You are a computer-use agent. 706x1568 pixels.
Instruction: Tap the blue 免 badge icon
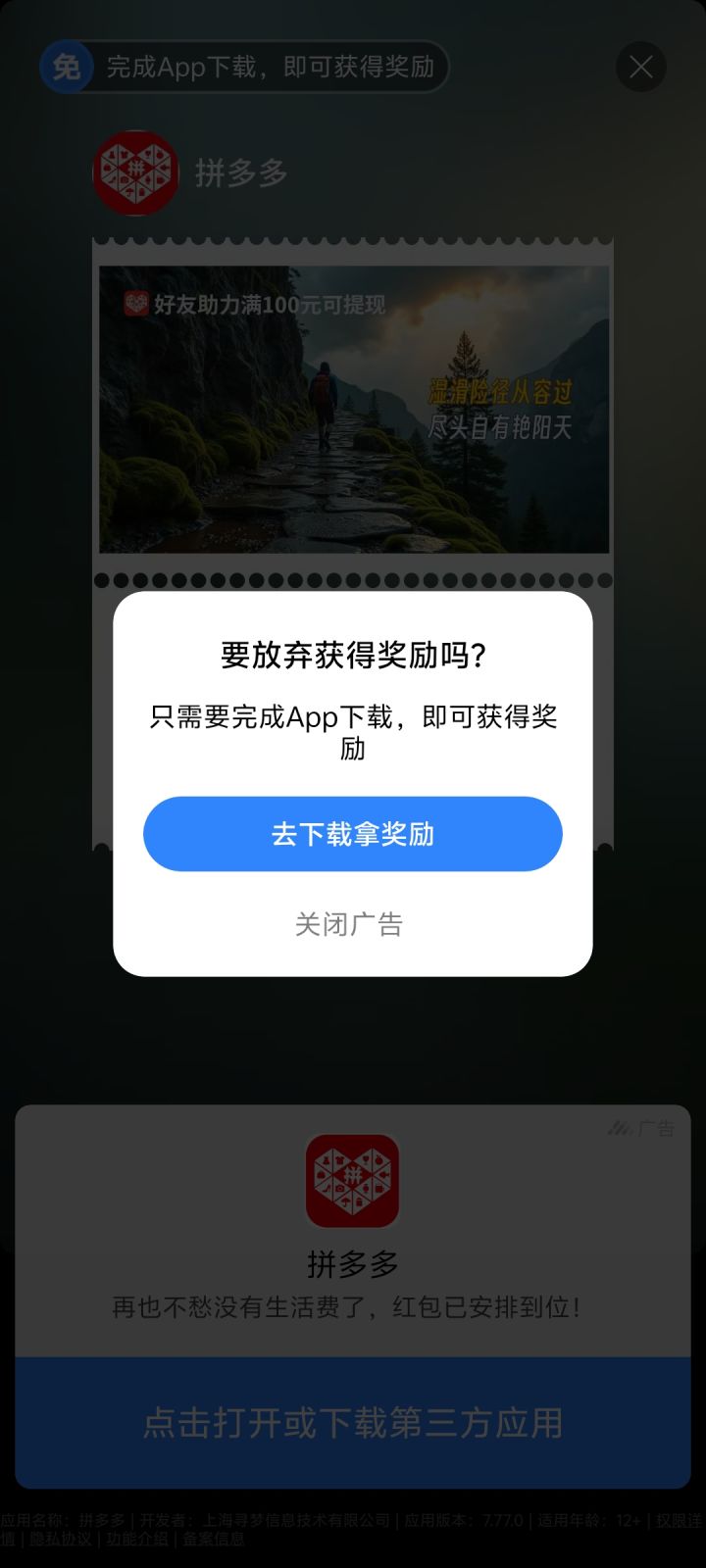coord(65,69)
